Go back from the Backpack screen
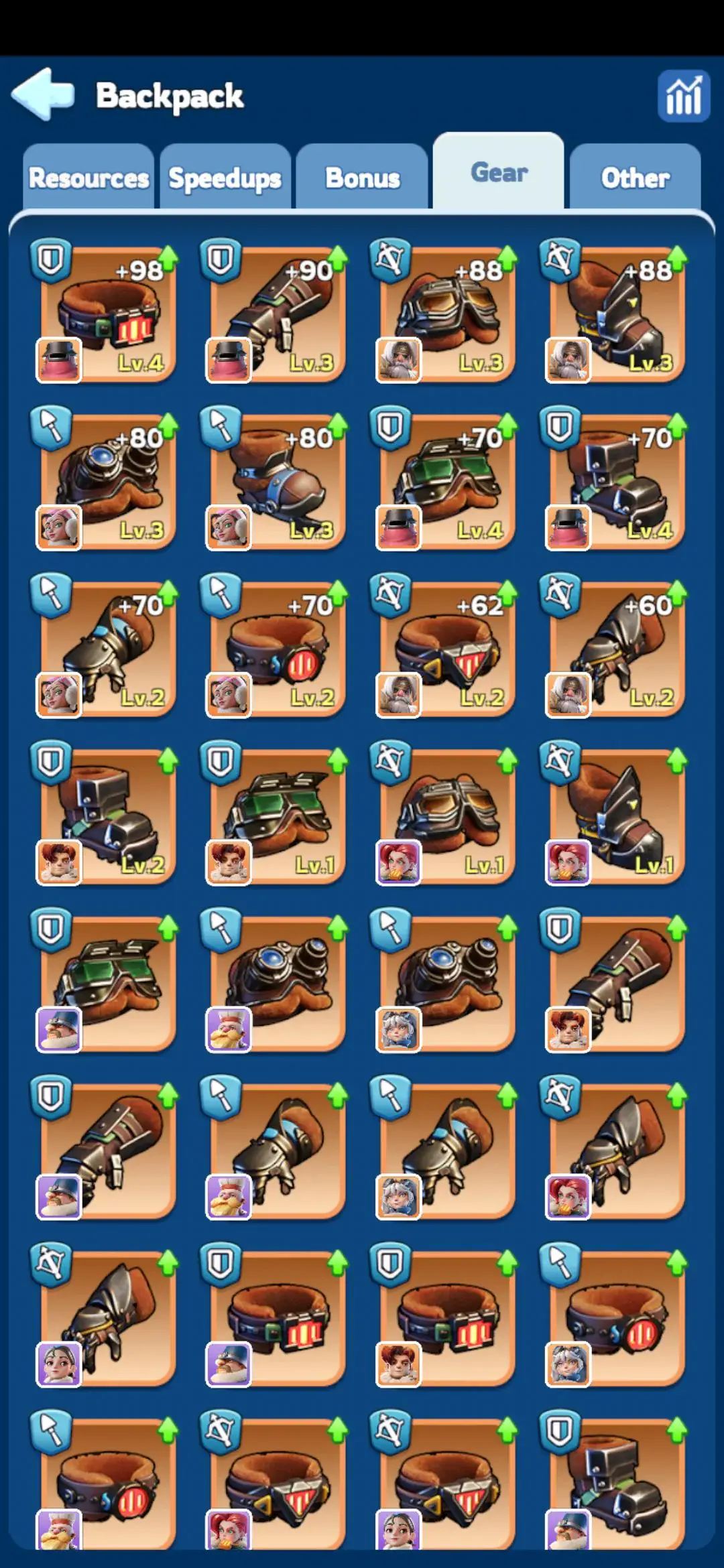The height and width of the screenshot is (1568, 724). tap(43, 94)
